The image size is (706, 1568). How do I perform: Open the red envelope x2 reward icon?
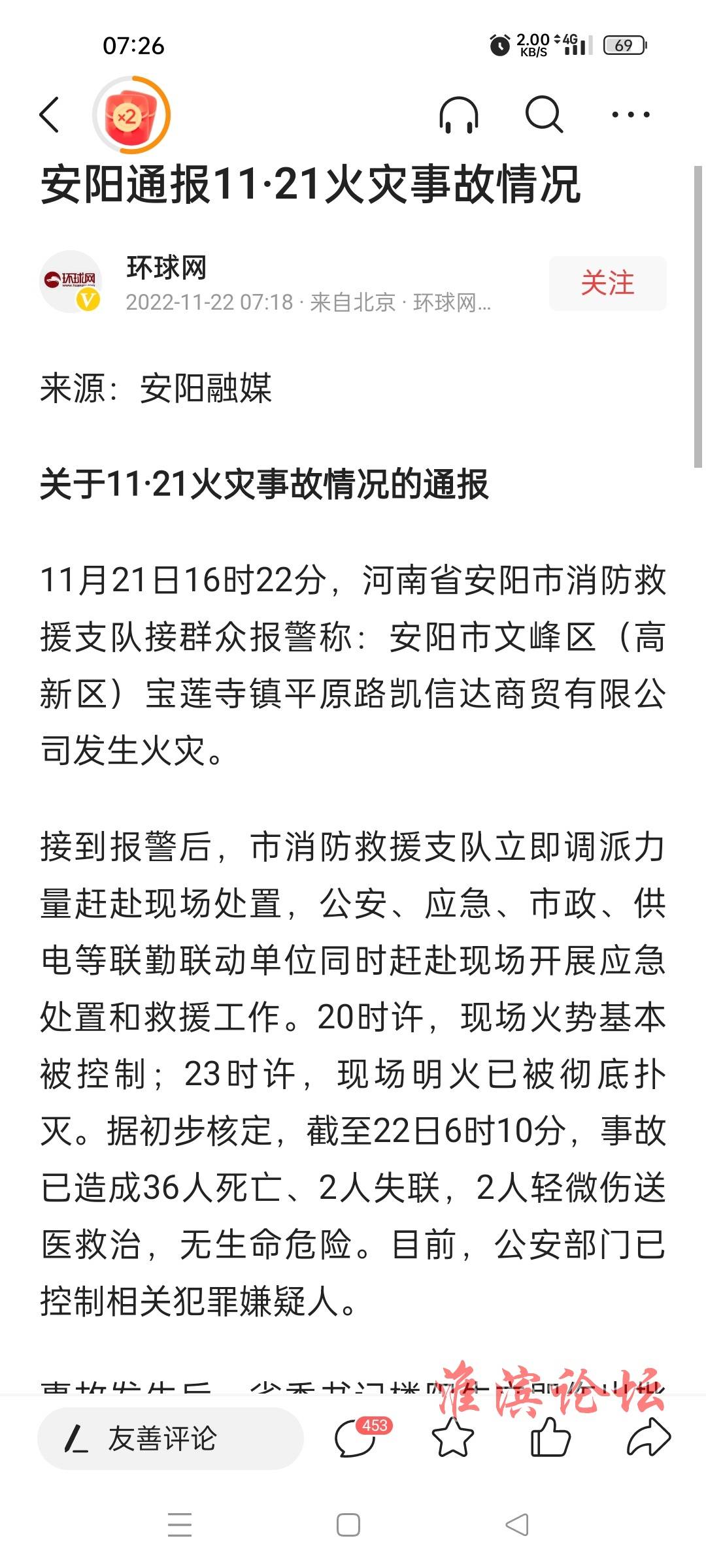click(131, 115)
